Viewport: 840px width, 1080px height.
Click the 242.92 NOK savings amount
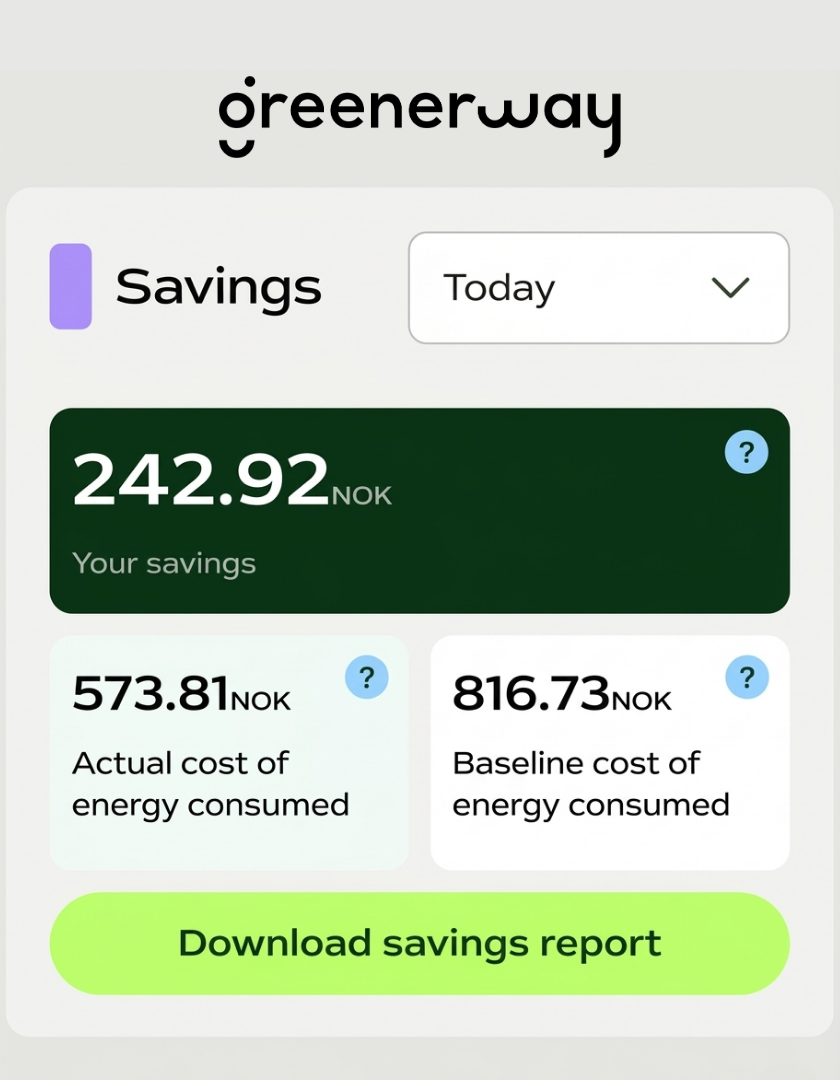pyautogui.click(x=230, y=483)
